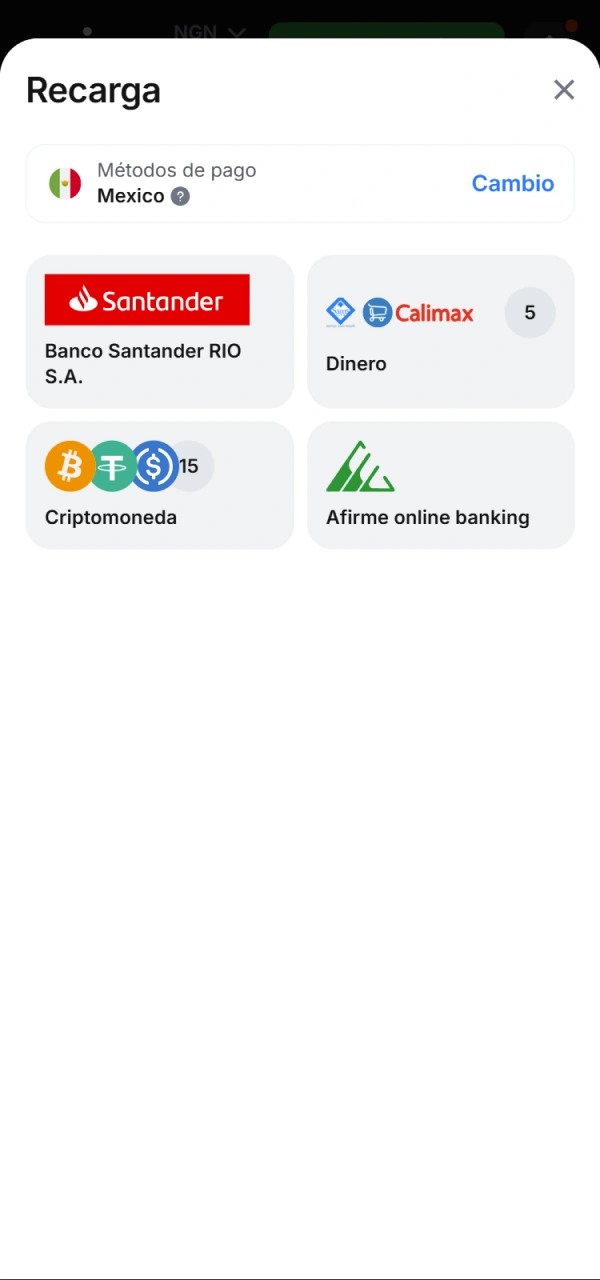Tap Cambio to change the country
The width and height of the screenshot is (600, 1280).
click(x=512, y=183)
